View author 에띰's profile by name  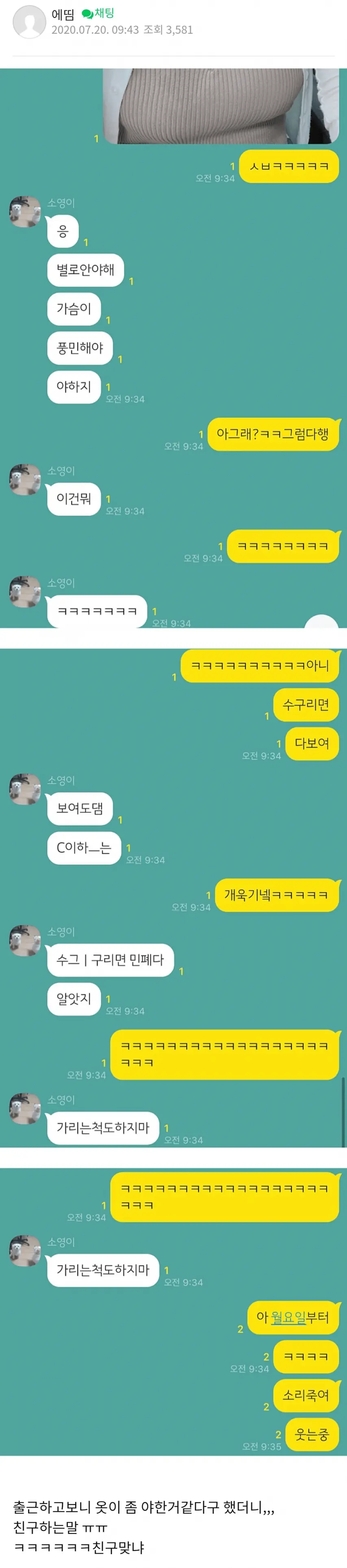click(x=63, y=14)
